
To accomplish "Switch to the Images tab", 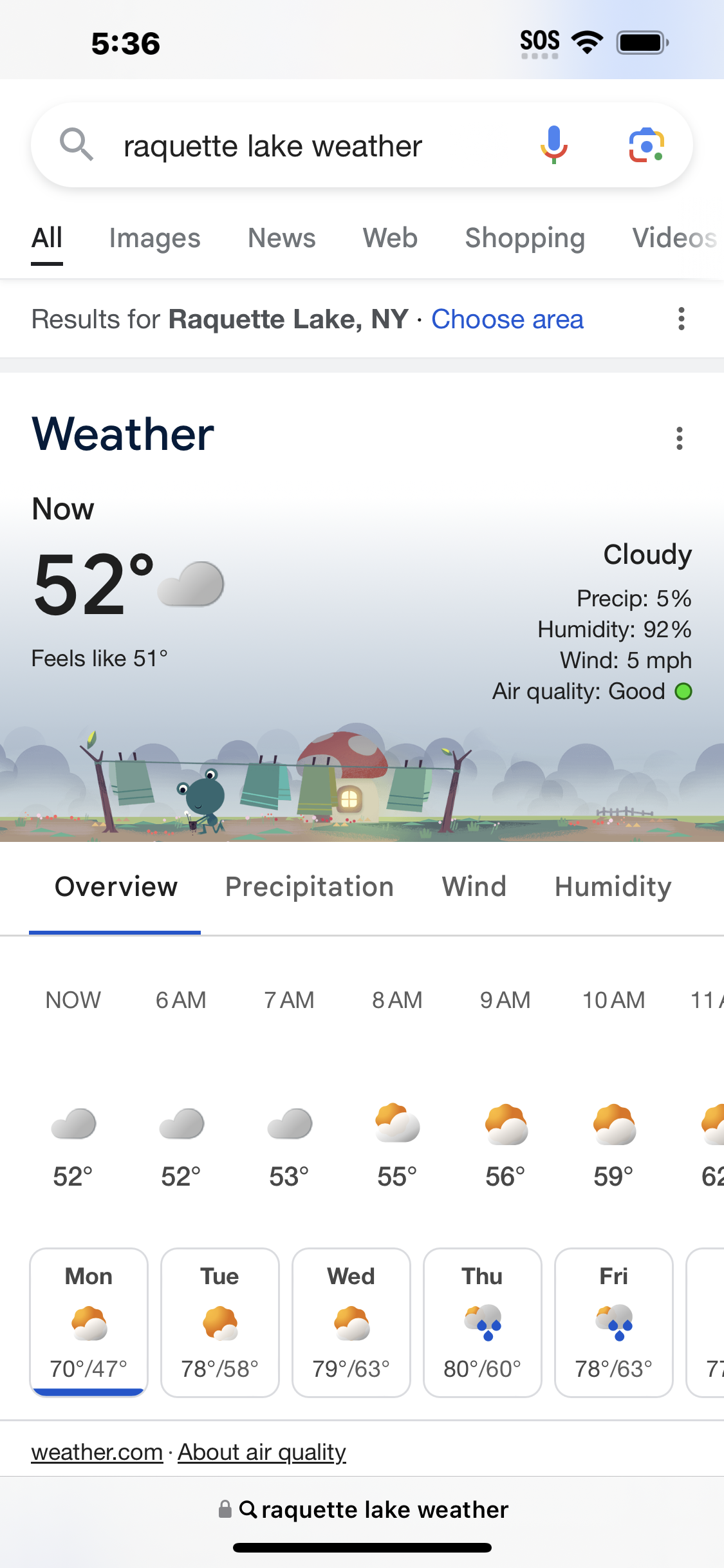I will 154,238.
